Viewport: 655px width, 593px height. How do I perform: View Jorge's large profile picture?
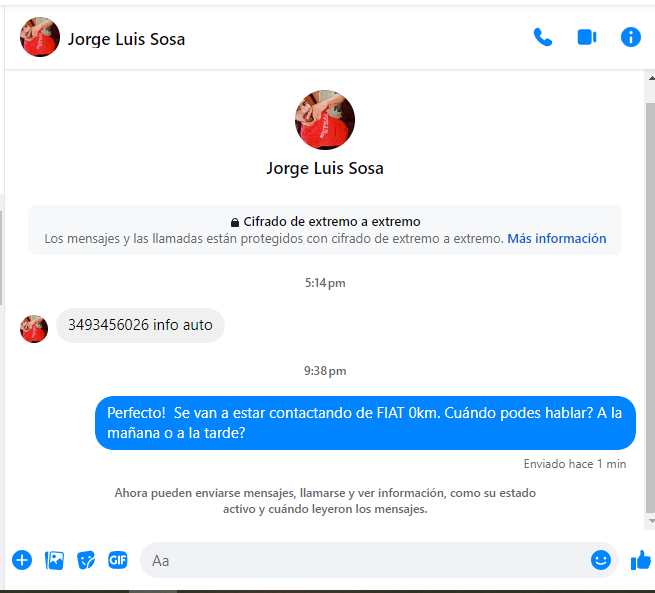pos(325,120)
